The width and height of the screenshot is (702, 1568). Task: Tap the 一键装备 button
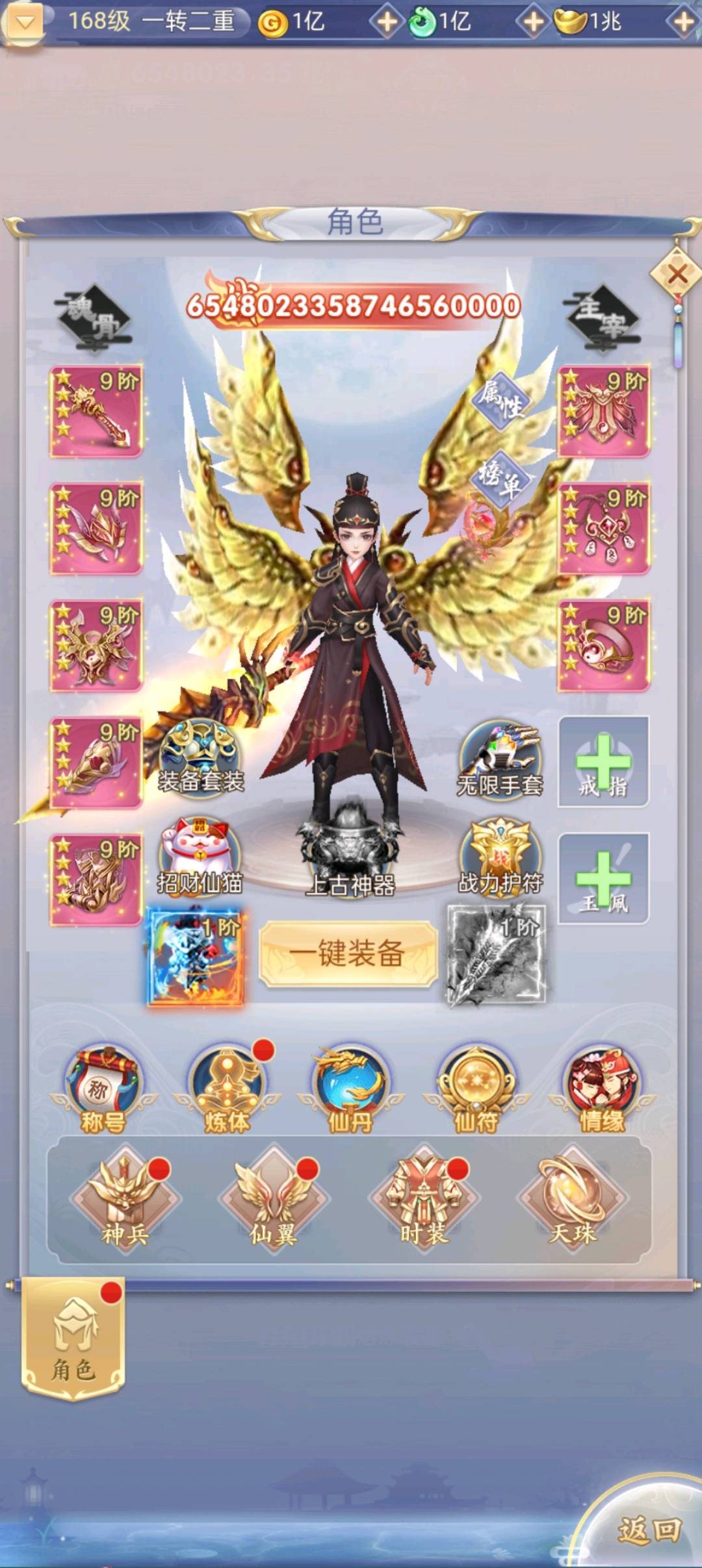click(x=348, y=954)
